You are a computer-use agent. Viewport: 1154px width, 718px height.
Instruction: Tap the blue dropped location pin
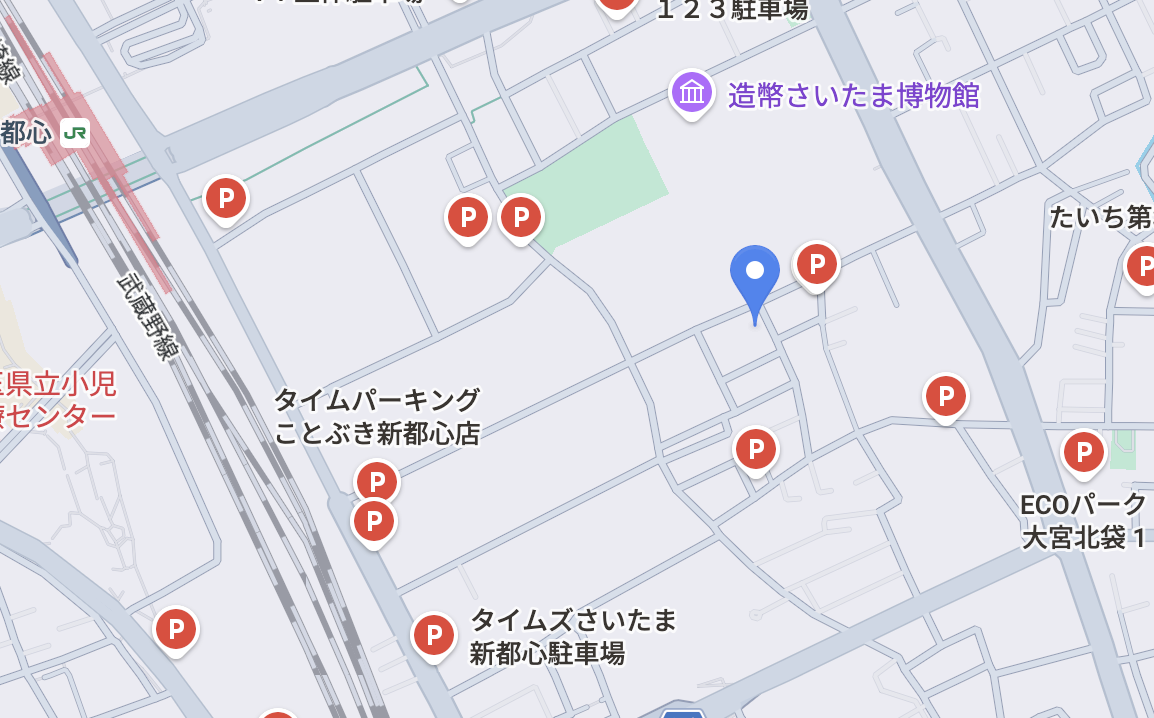755,273
